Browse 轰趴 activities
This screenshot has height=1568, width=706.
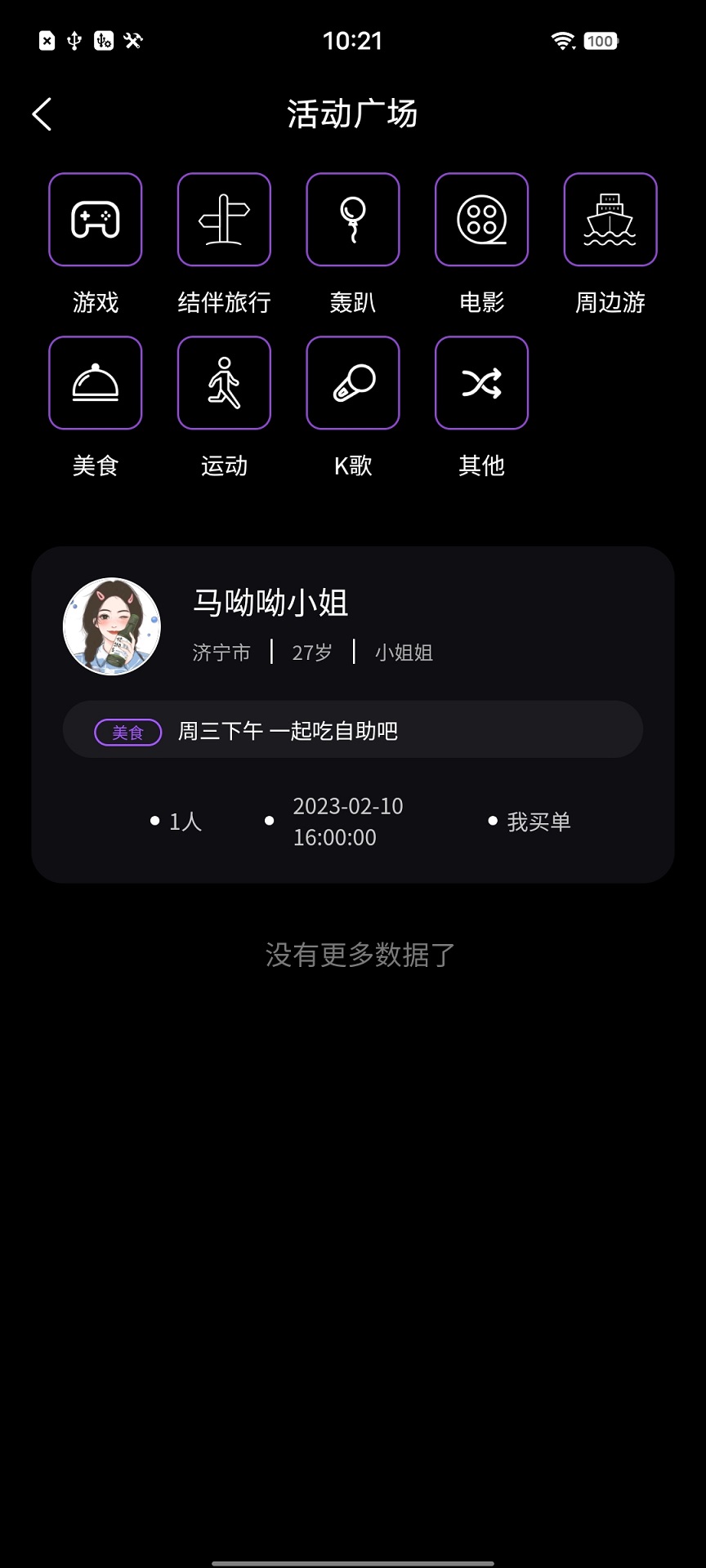(x=353, y=220)
